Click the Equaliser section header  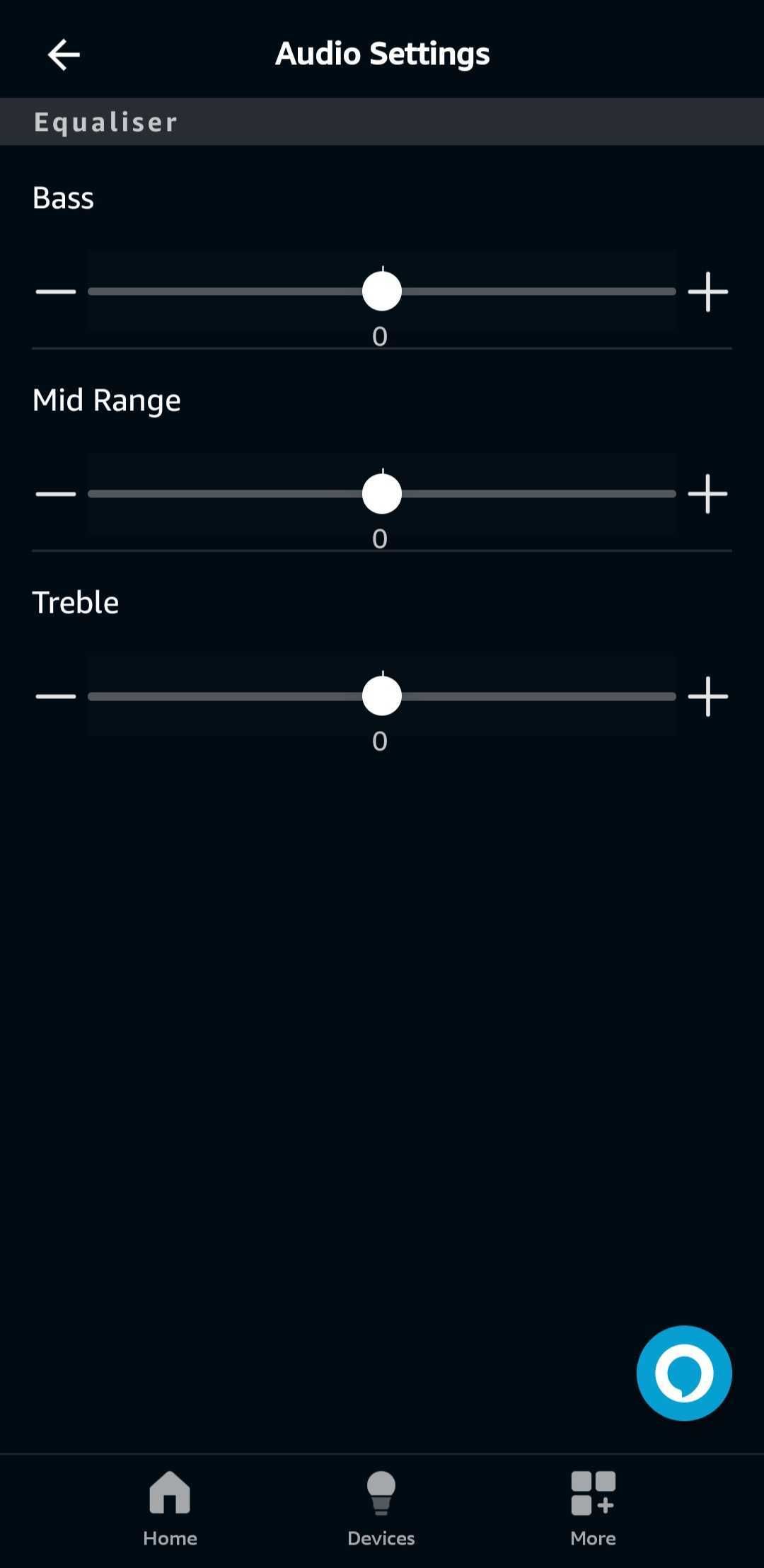(105, 121)
